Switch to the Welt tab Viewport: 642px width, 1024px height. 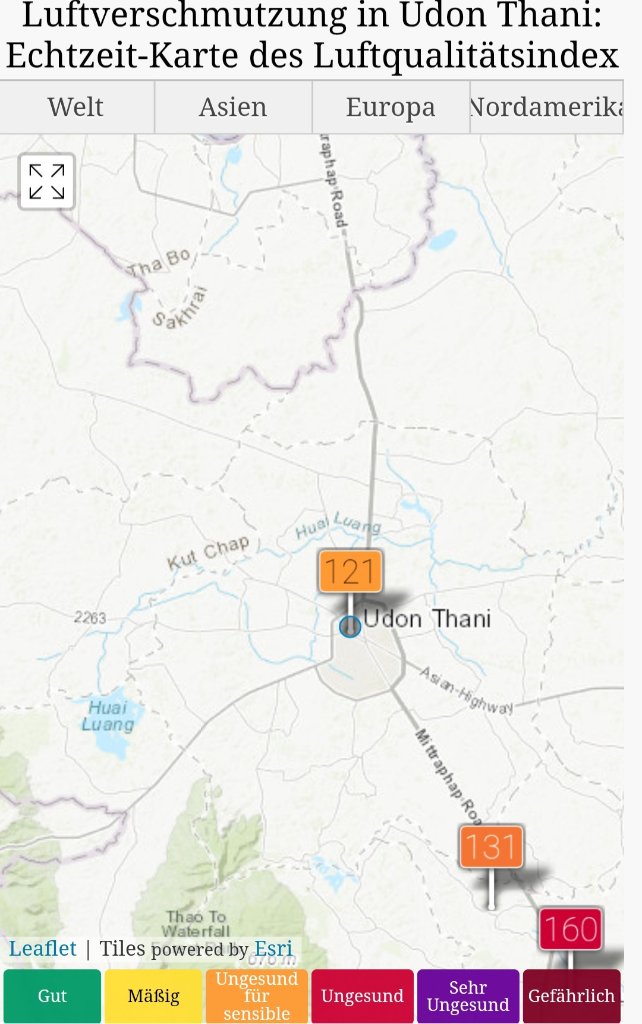[76, 107]
